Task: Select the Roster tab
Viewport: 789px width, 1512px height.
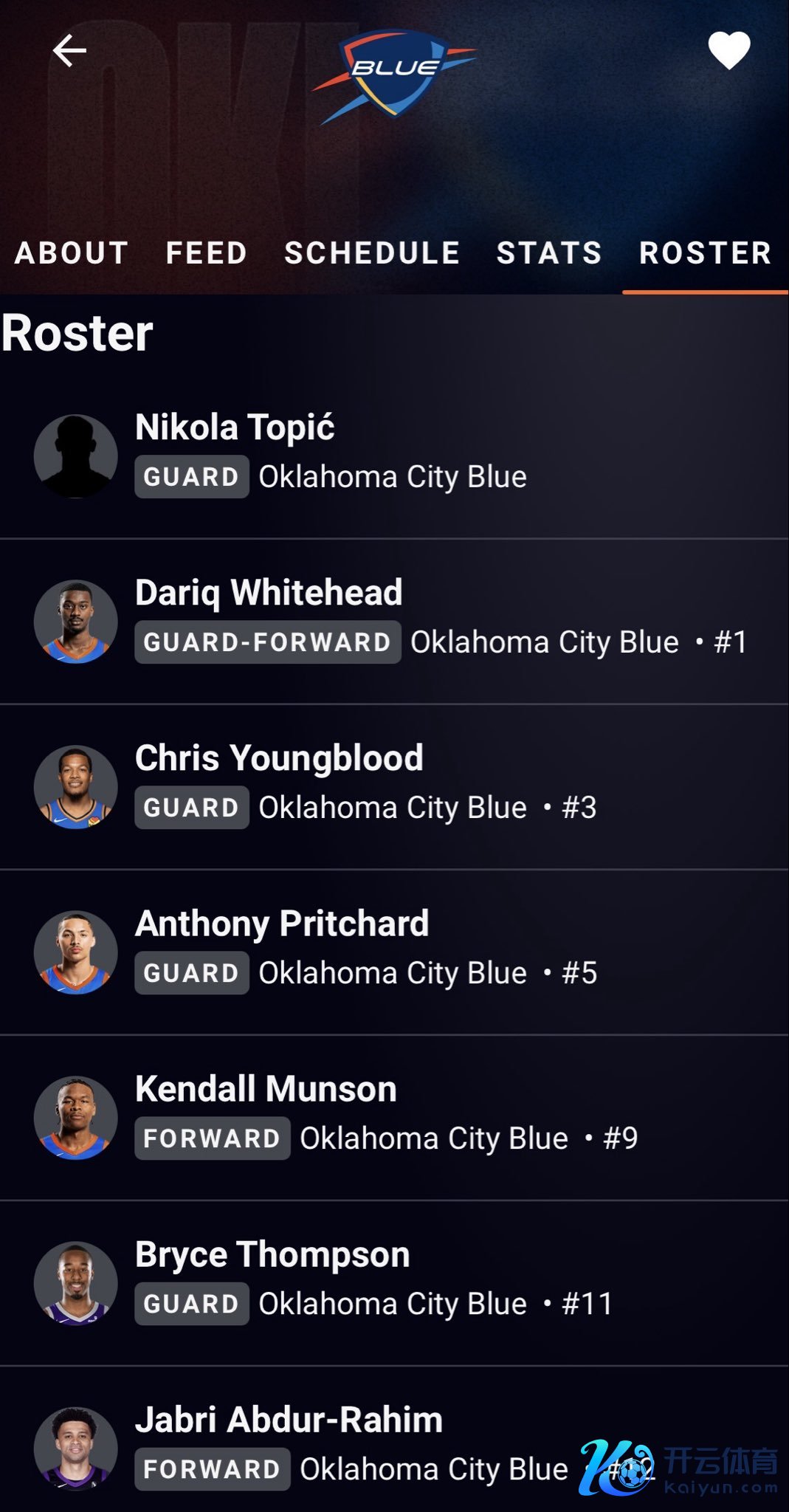Action: [x=705, y=253]
